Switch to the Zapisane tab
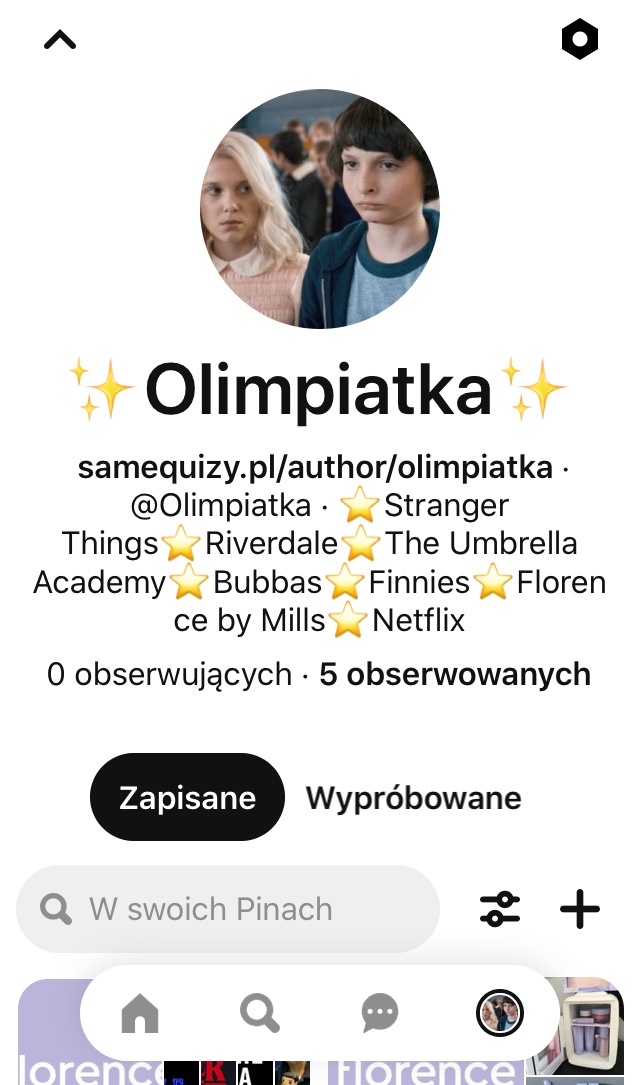This screenshot has width=640, height=1085. pyautogui.click(x=187, y=797)
